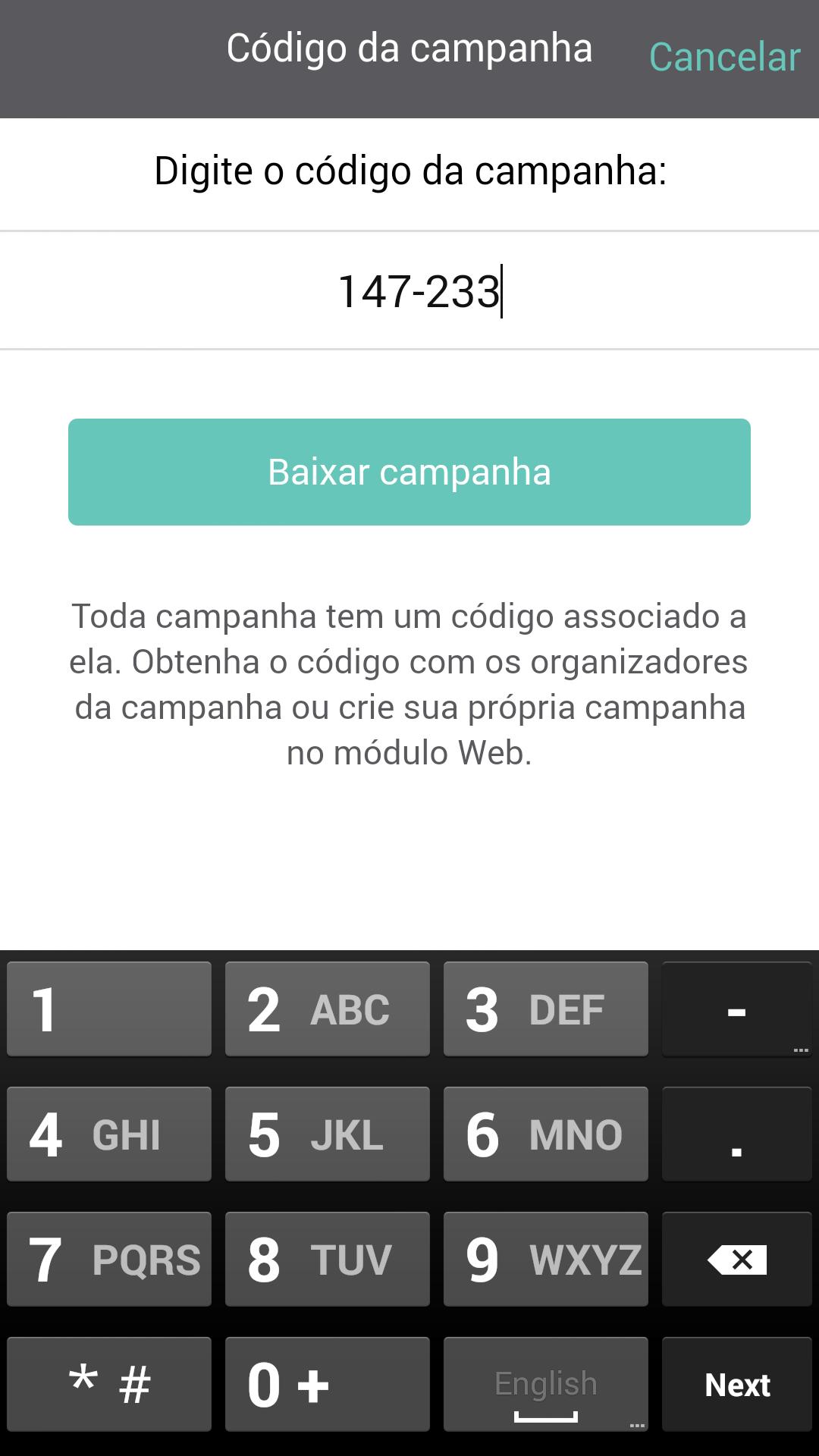Place cursor in the campaign code field
Image resolution: width=819 pixels, height=1456 pixels.
(x=409, y=290)
